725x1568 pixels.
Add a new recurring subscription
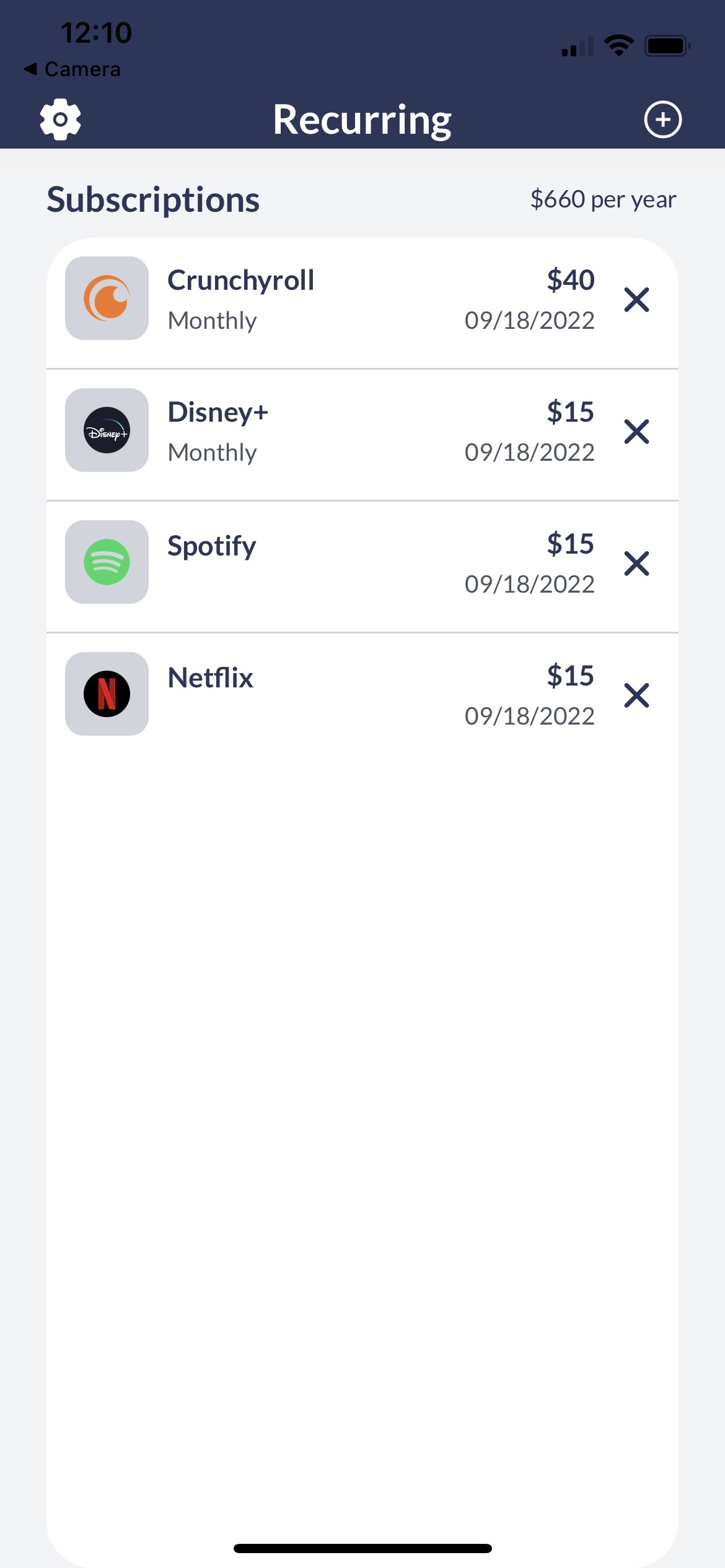click(662, 119)
